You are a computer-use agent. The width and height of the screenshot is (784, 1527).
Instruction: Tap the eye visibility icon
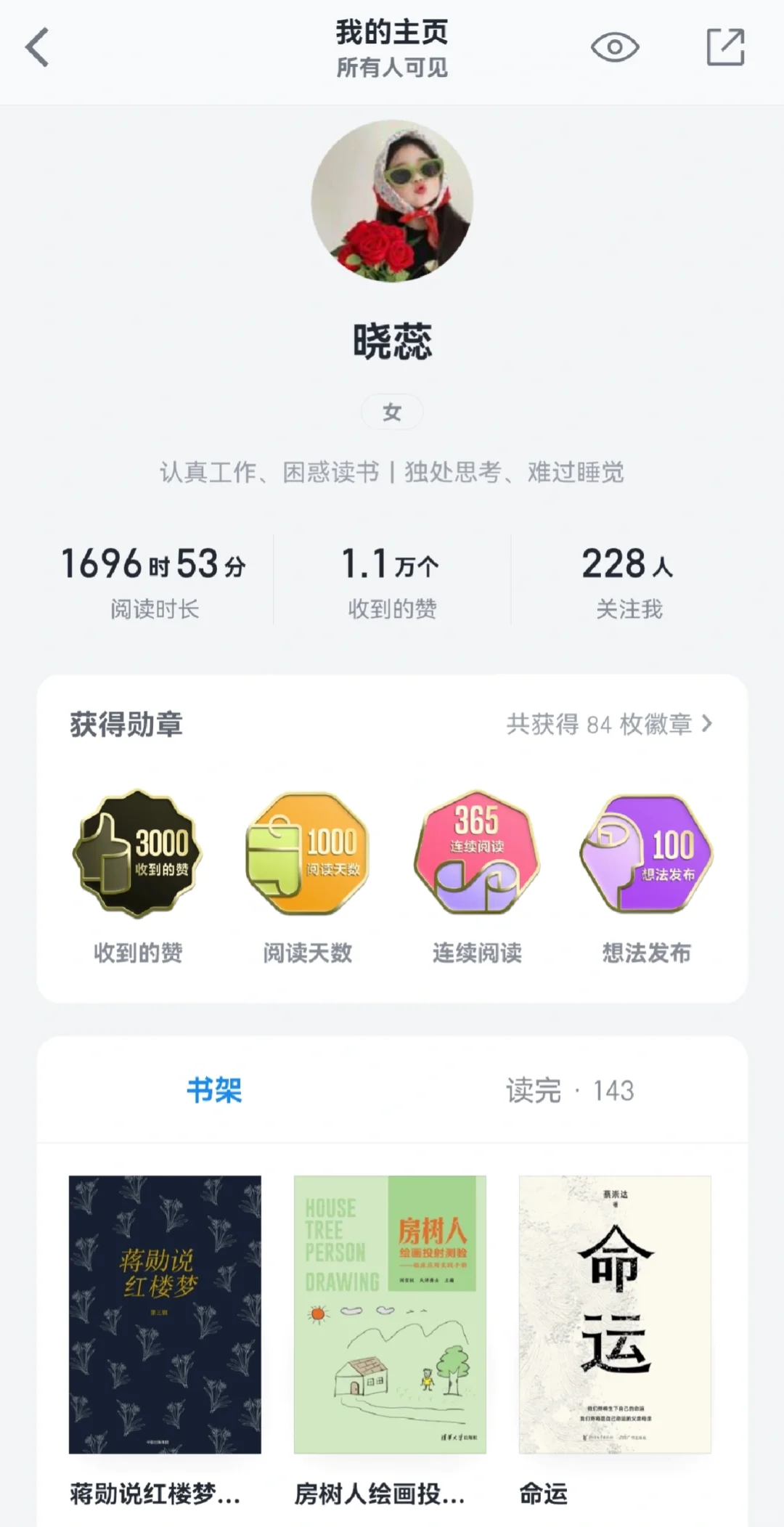click(x=614, y=48)
